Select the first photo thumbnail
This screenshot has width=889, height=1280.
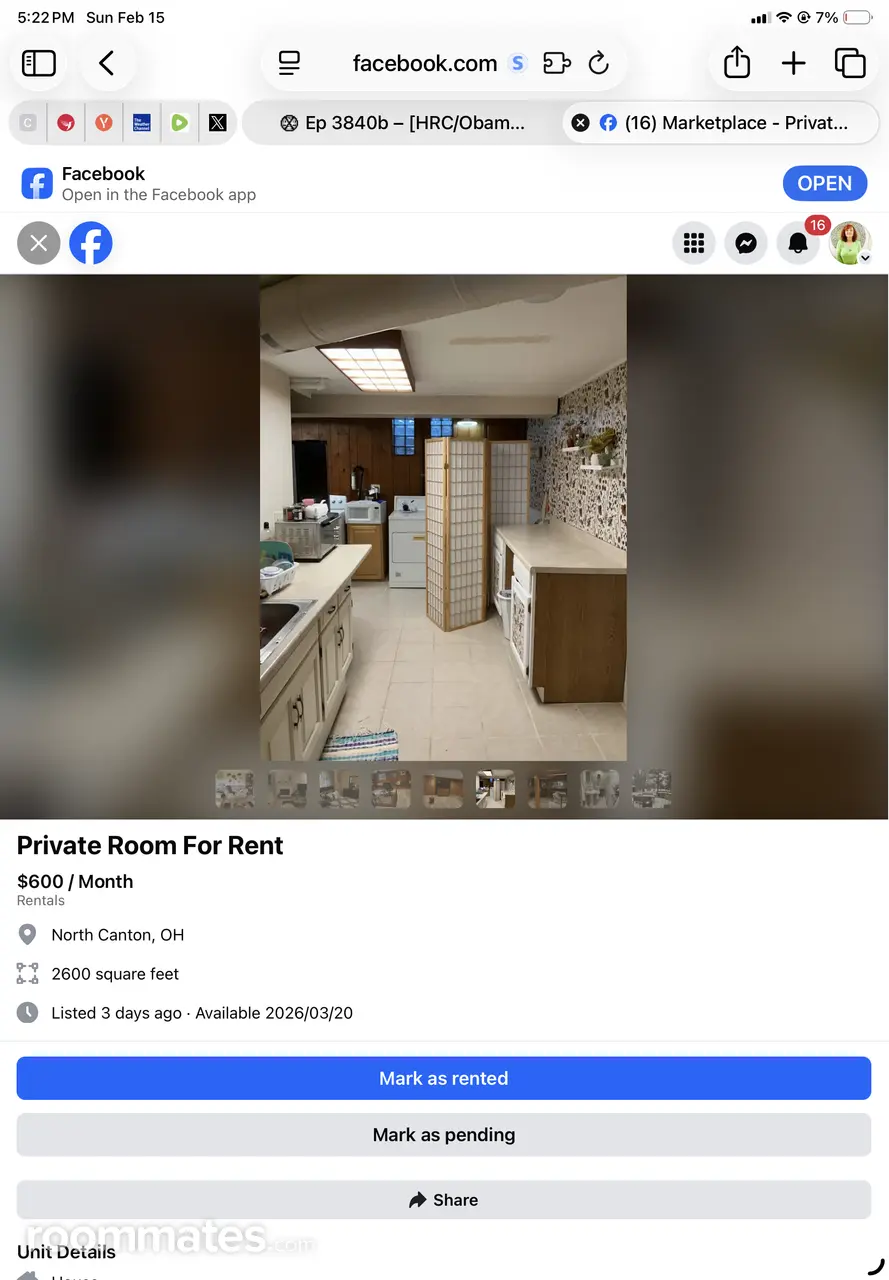click(235, 789)
